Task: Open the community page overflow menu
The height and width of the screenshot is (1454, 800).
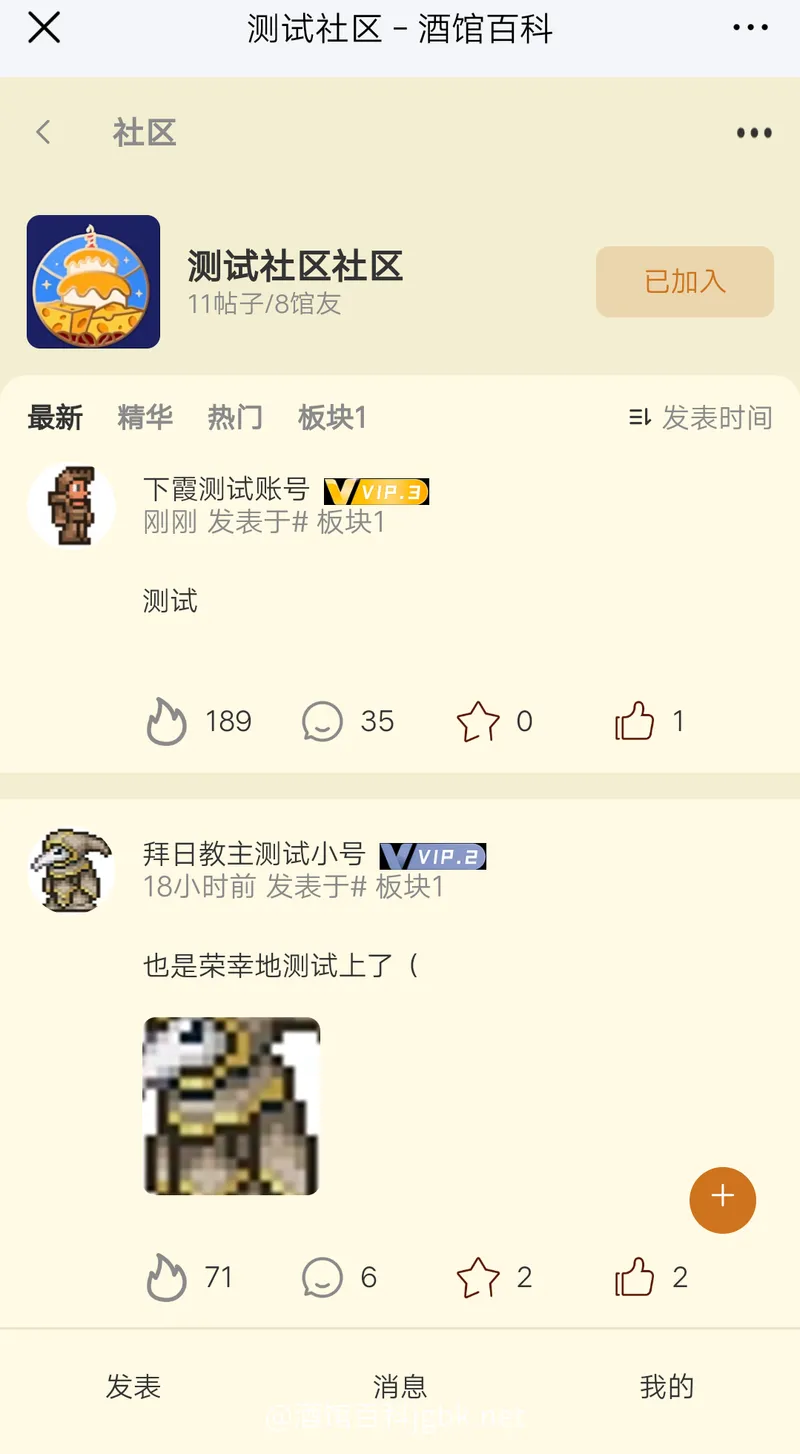Action: (x=753, y=133)
